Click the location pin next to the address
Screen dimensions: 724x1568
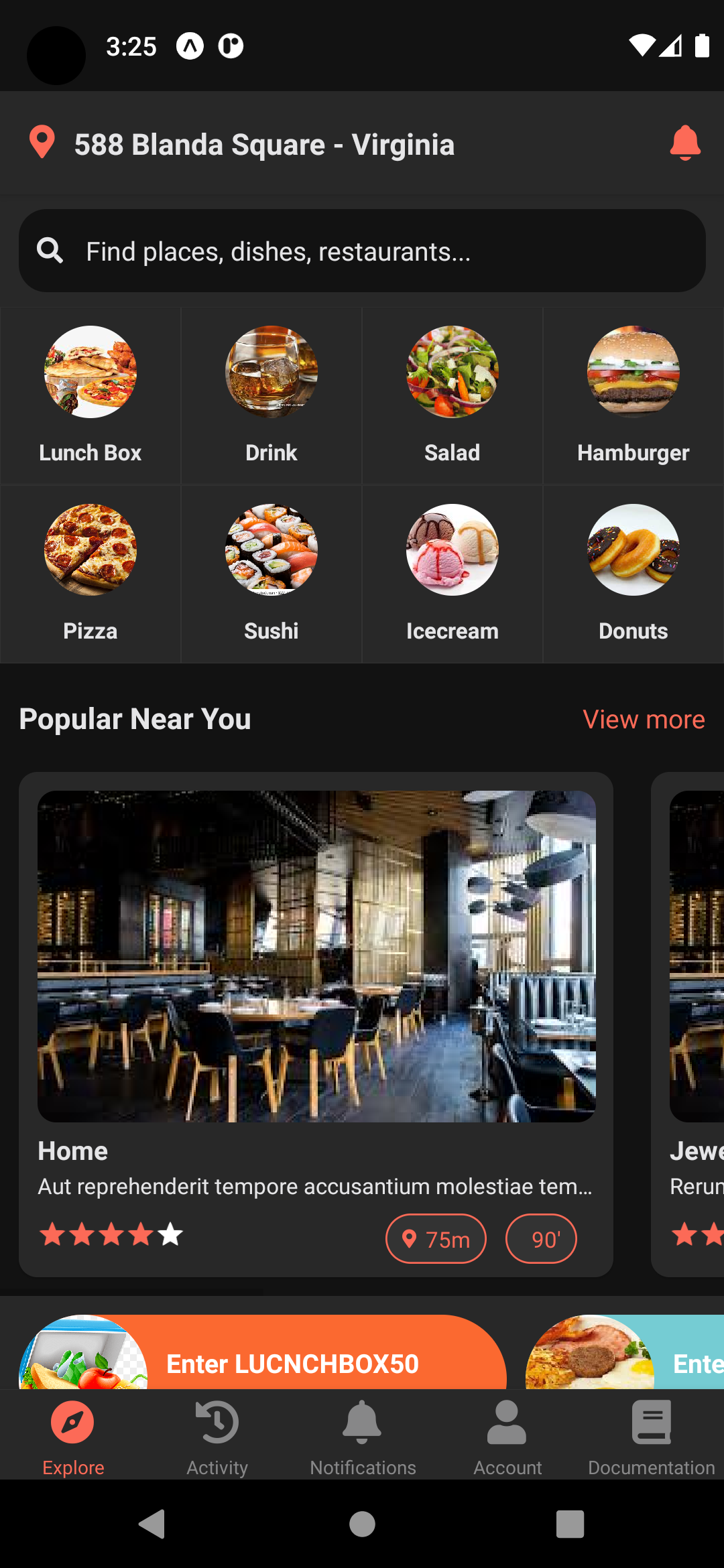pos(42,143)
